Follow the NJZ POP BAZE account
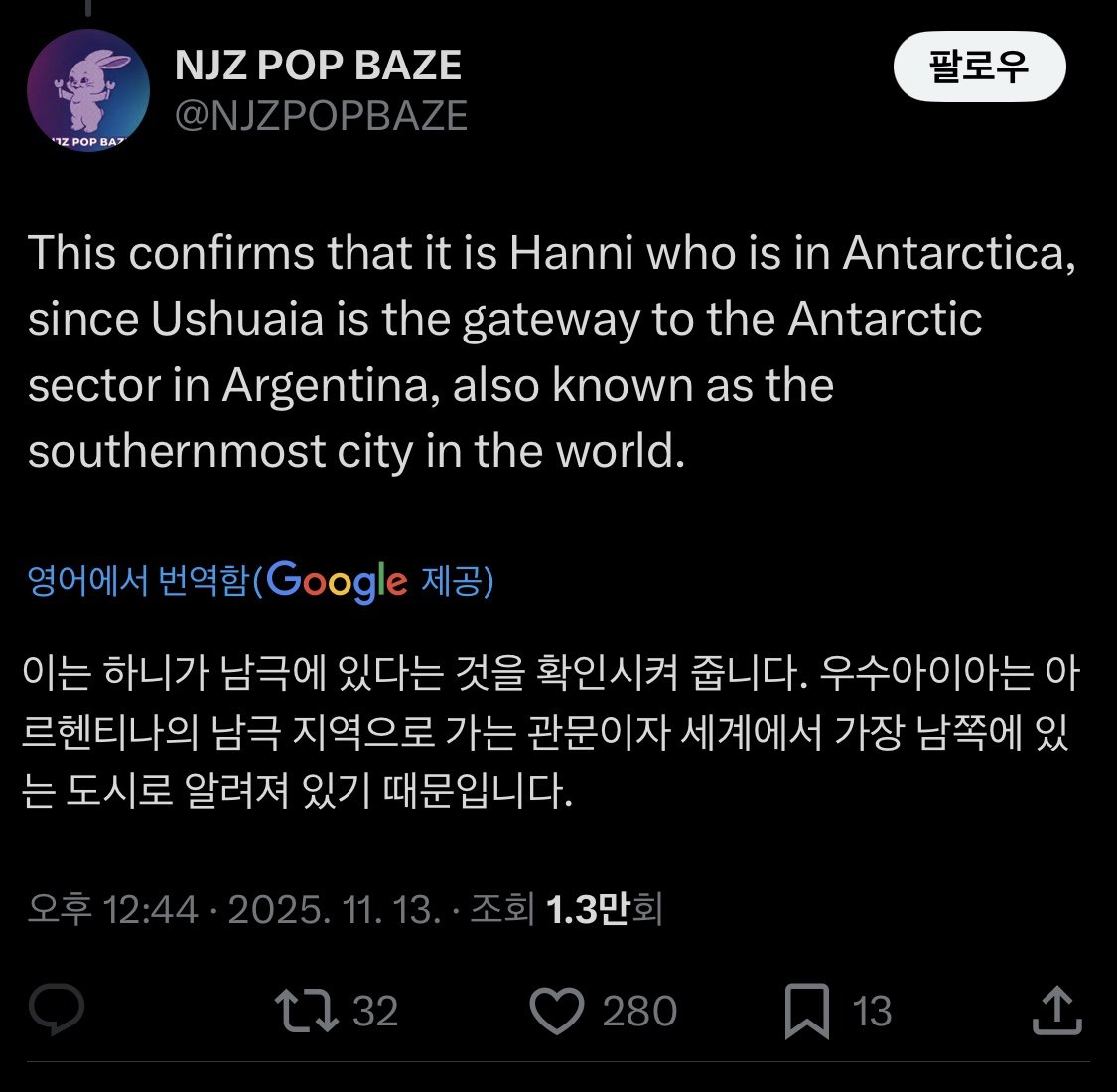 coord(979,68)
